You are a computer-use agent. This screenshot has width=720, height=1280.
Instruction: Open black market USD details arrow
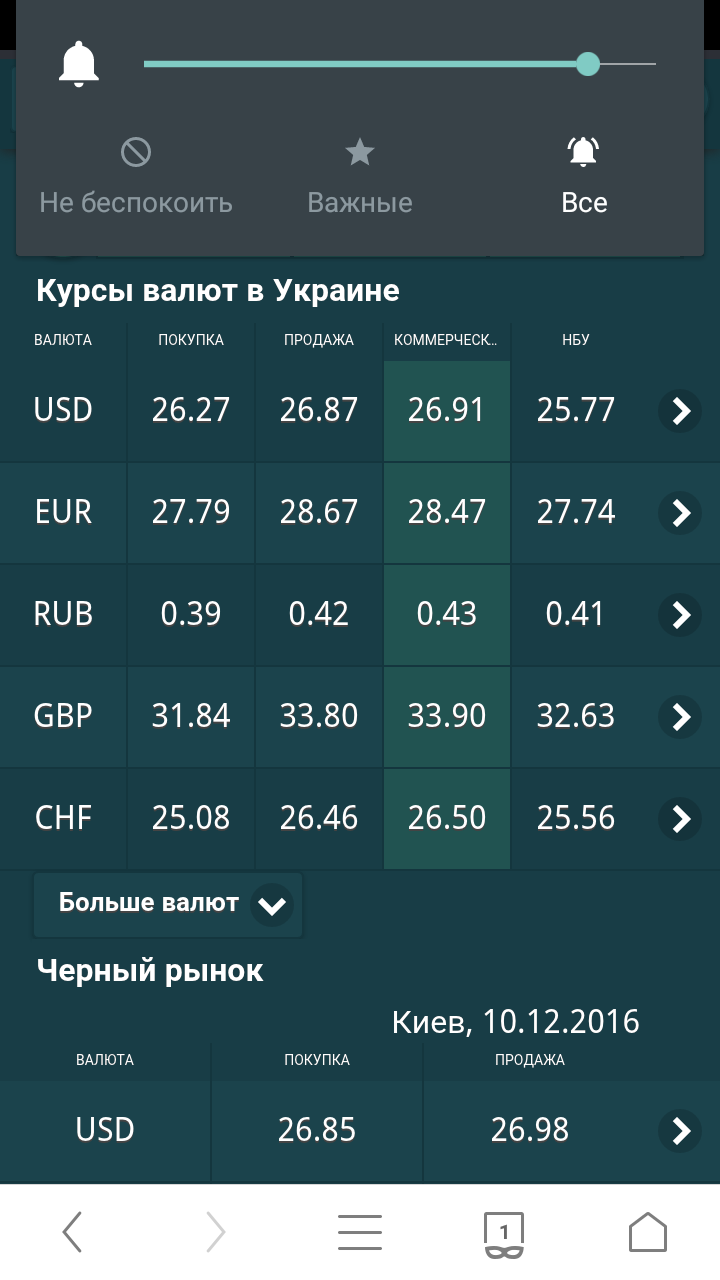tap(681, 1130)
